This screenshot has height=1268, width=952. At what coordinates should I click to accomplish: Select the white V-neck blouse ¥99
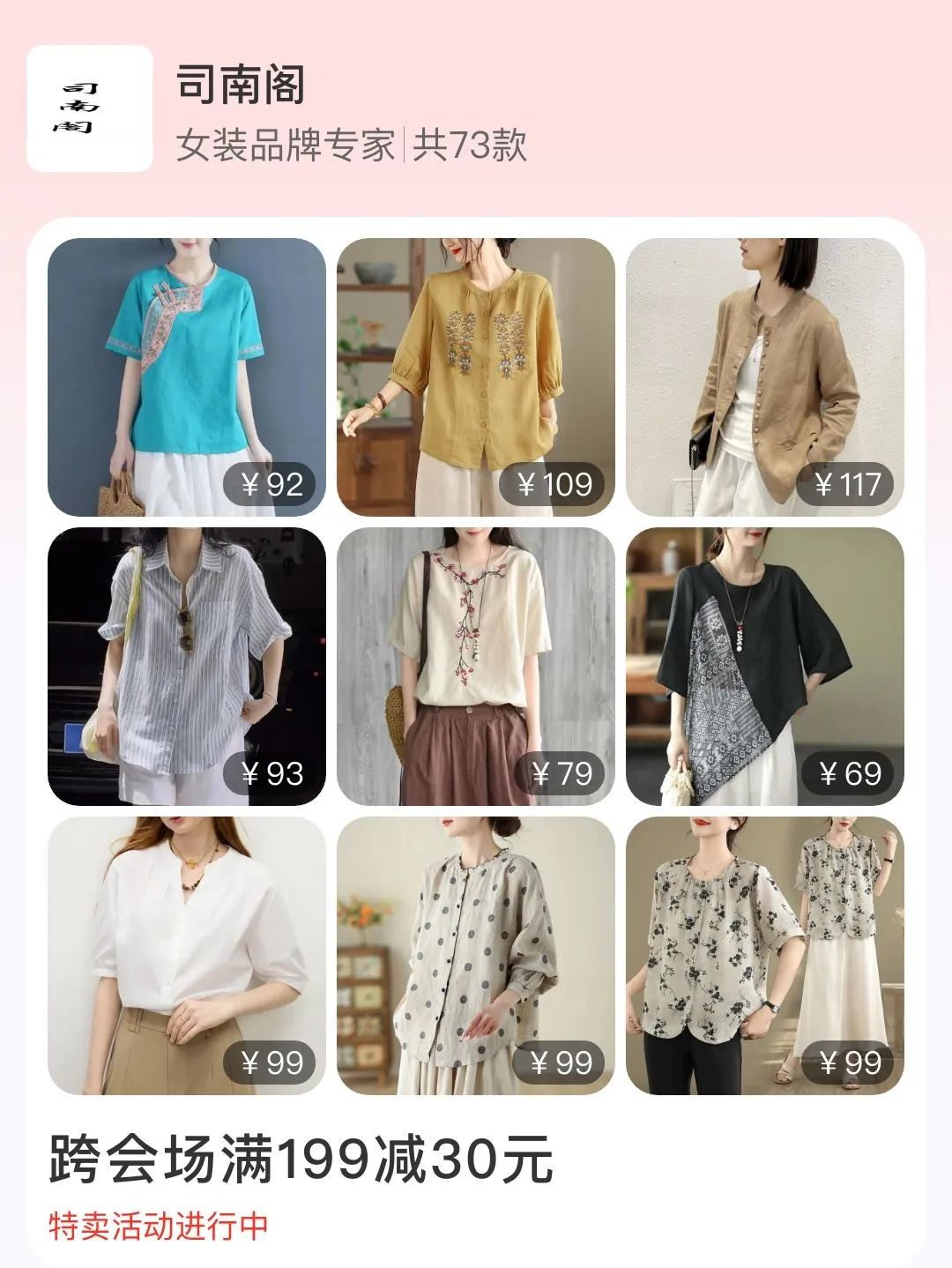pos(186,955)
